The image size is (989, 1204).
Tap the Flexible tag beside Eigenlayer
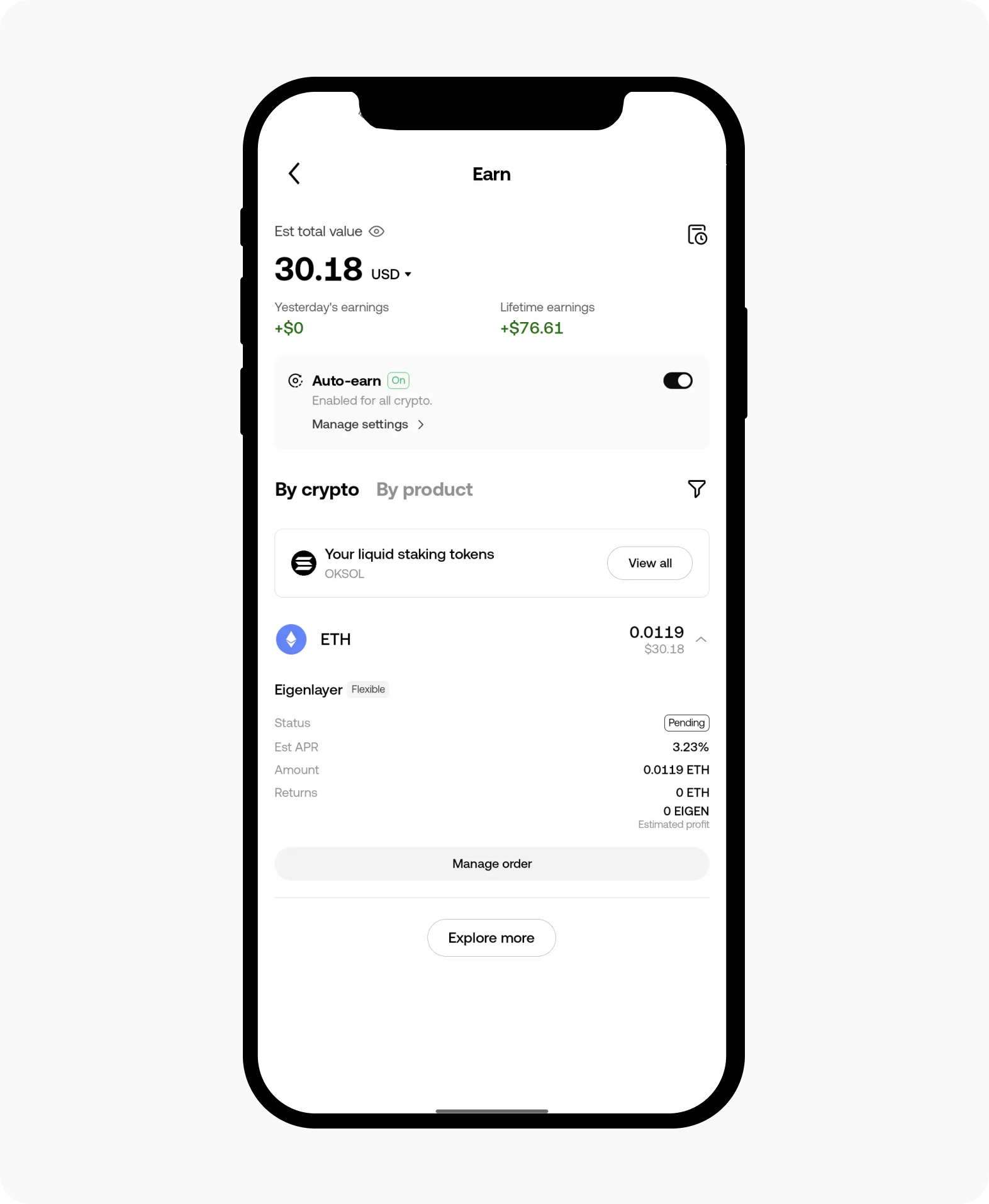pyautogui.click(x=367, y=689)
